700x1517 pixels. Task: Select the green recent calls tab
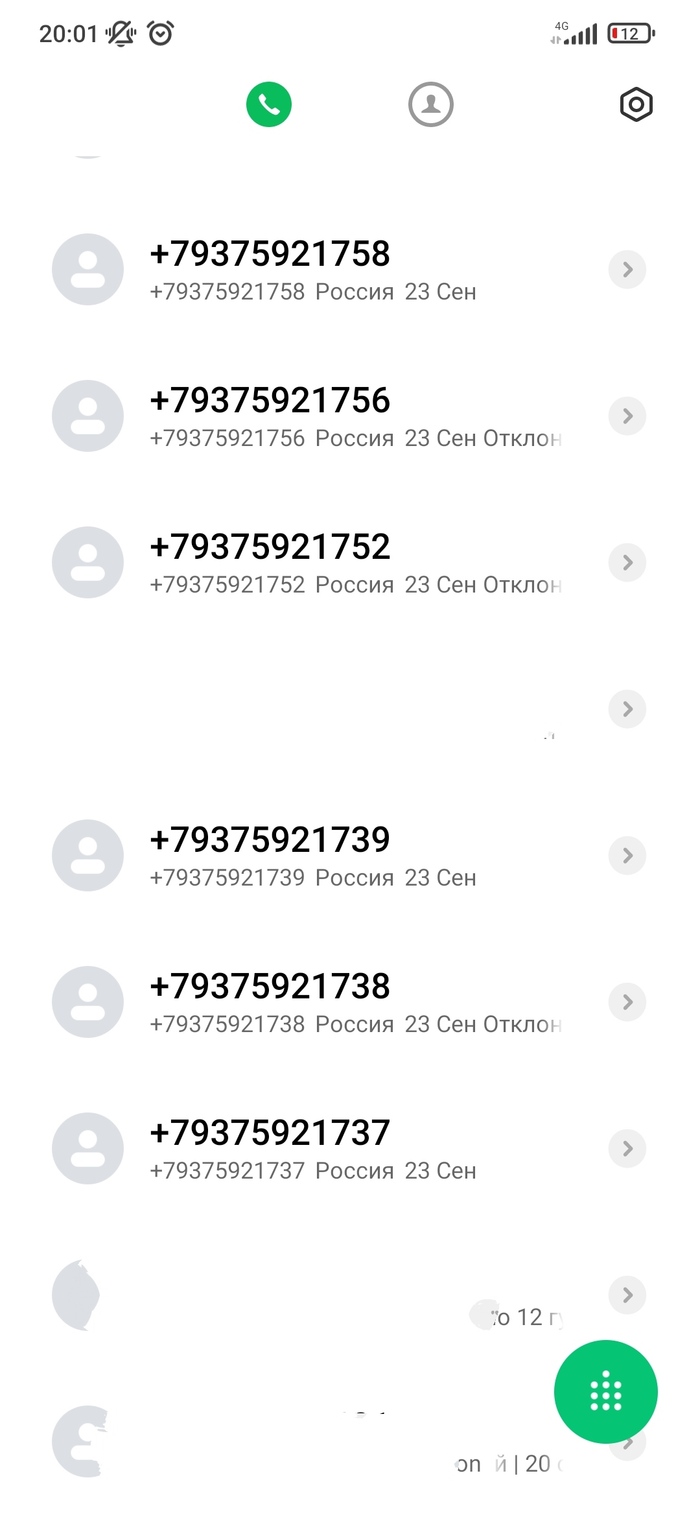point(269,104)
